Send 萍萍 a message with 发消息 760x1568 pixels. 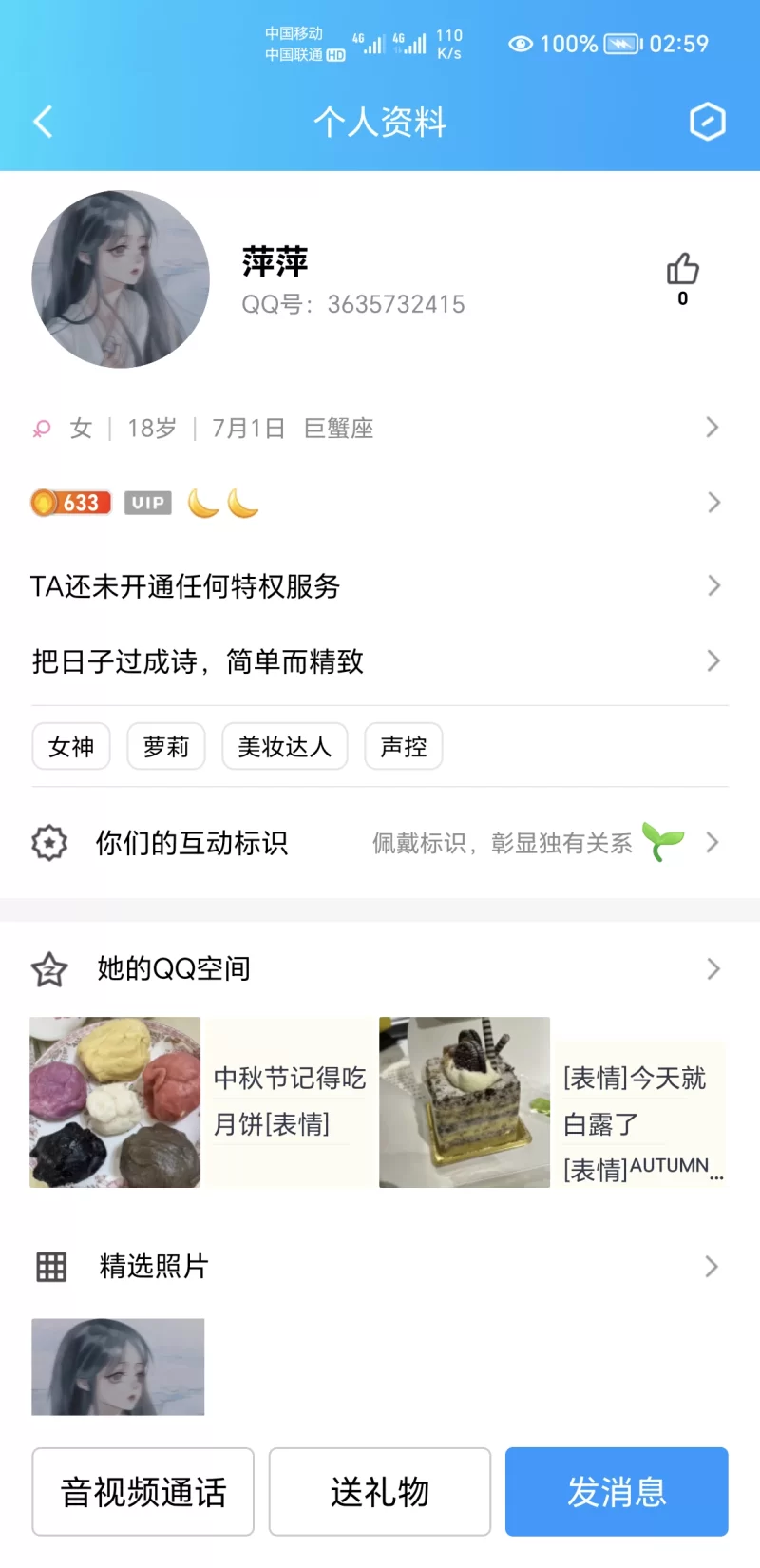[x=617, y=1492]
